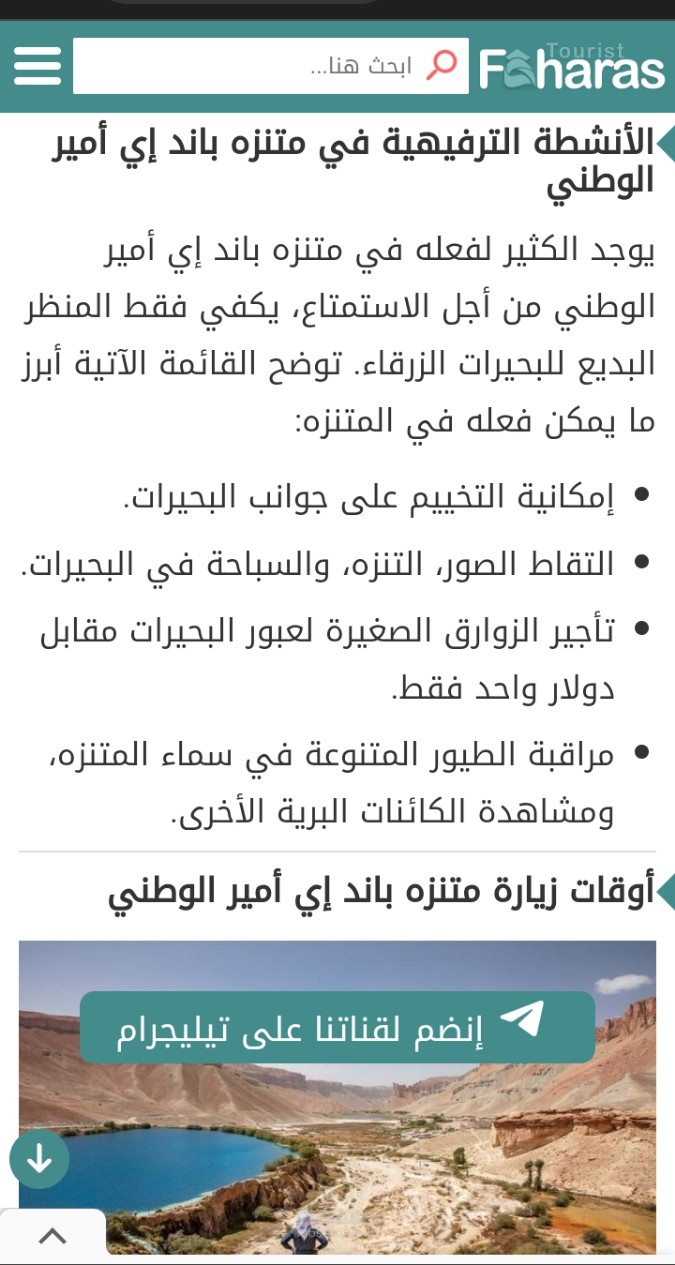
Task: Expand the bottom up-chevron tab
Action: [52, 1236]
